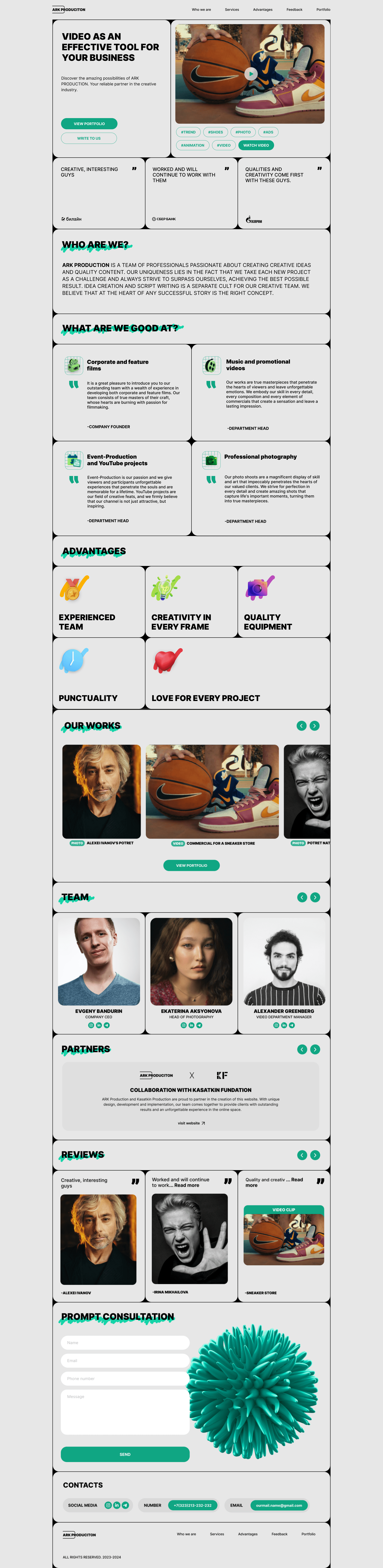This screenshot has height=1568, width=383.
Task: Select the #TREND tag chip
Action: pyautogui.click(x=188, y=132)
